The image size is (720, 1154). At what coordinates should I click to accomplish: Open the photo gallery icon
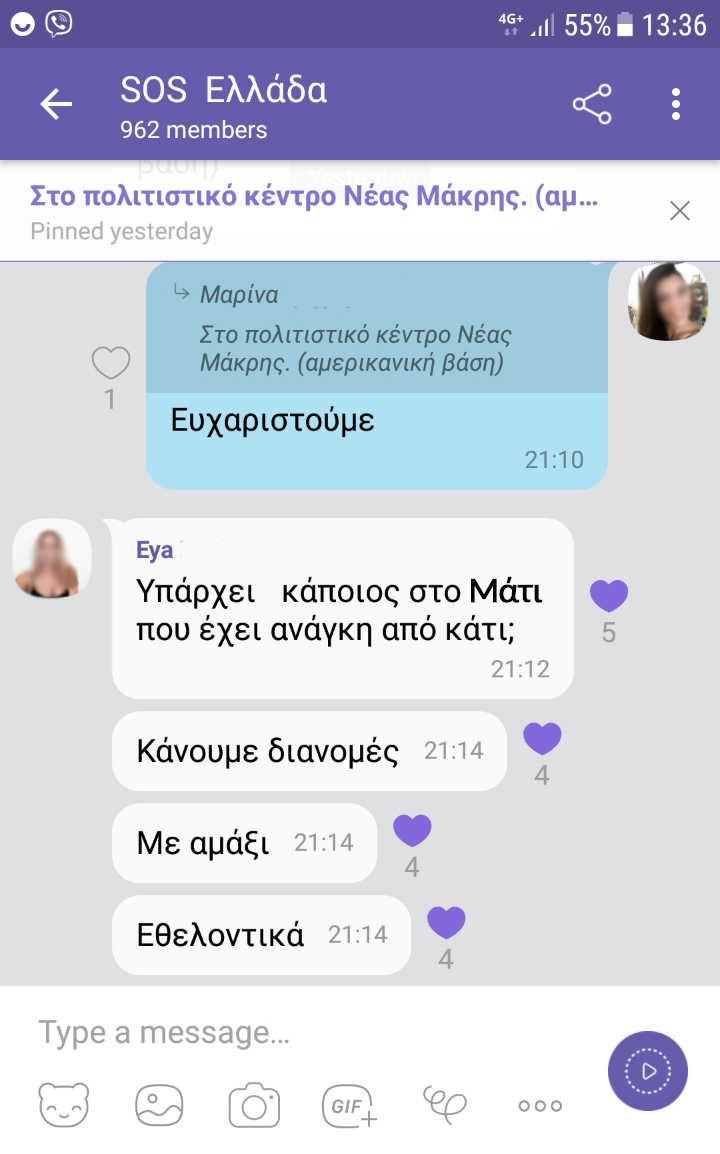pos(159,1105)
